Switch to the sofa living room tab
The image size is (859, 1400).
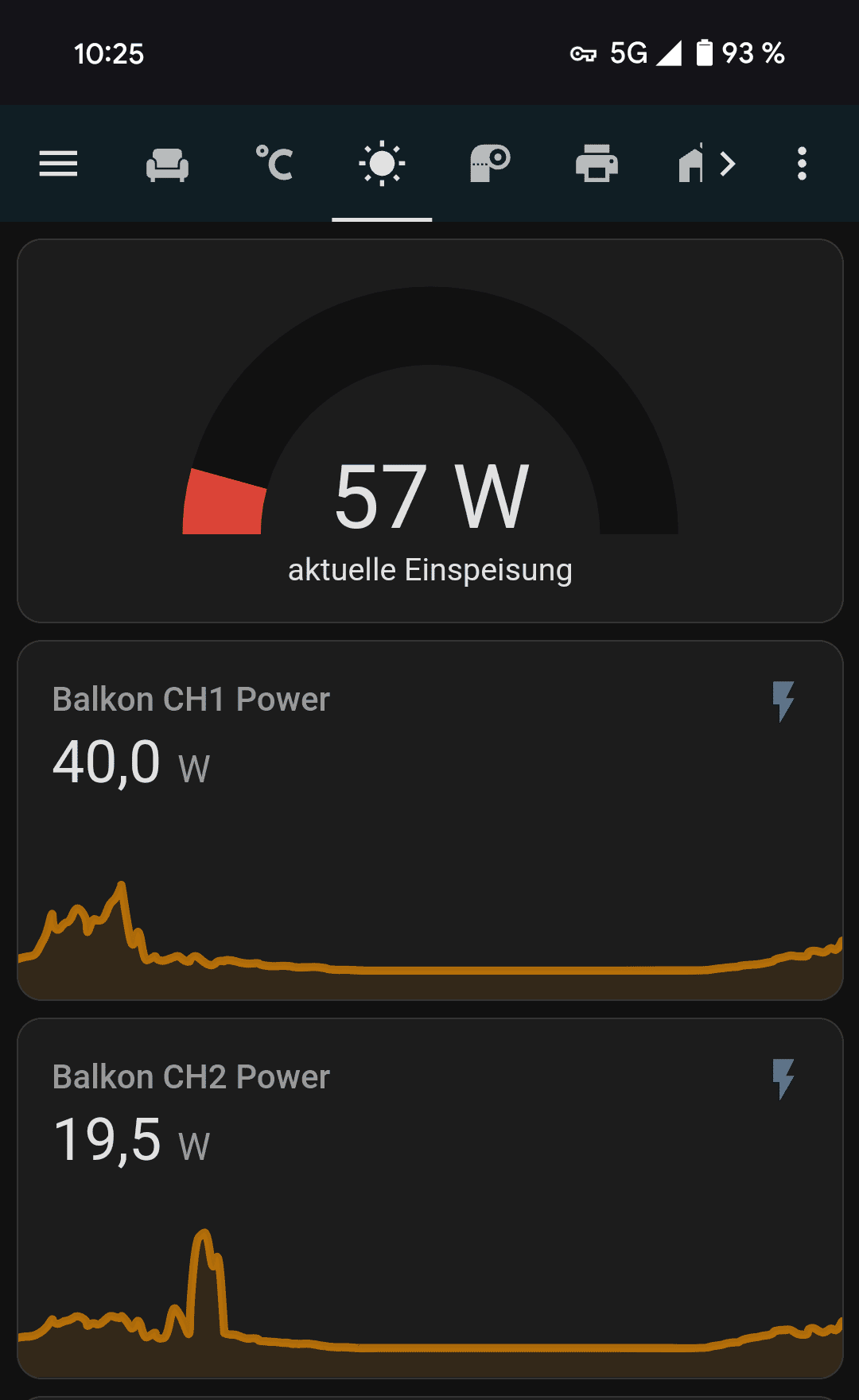pyautogui.click(x=167, y=165)
